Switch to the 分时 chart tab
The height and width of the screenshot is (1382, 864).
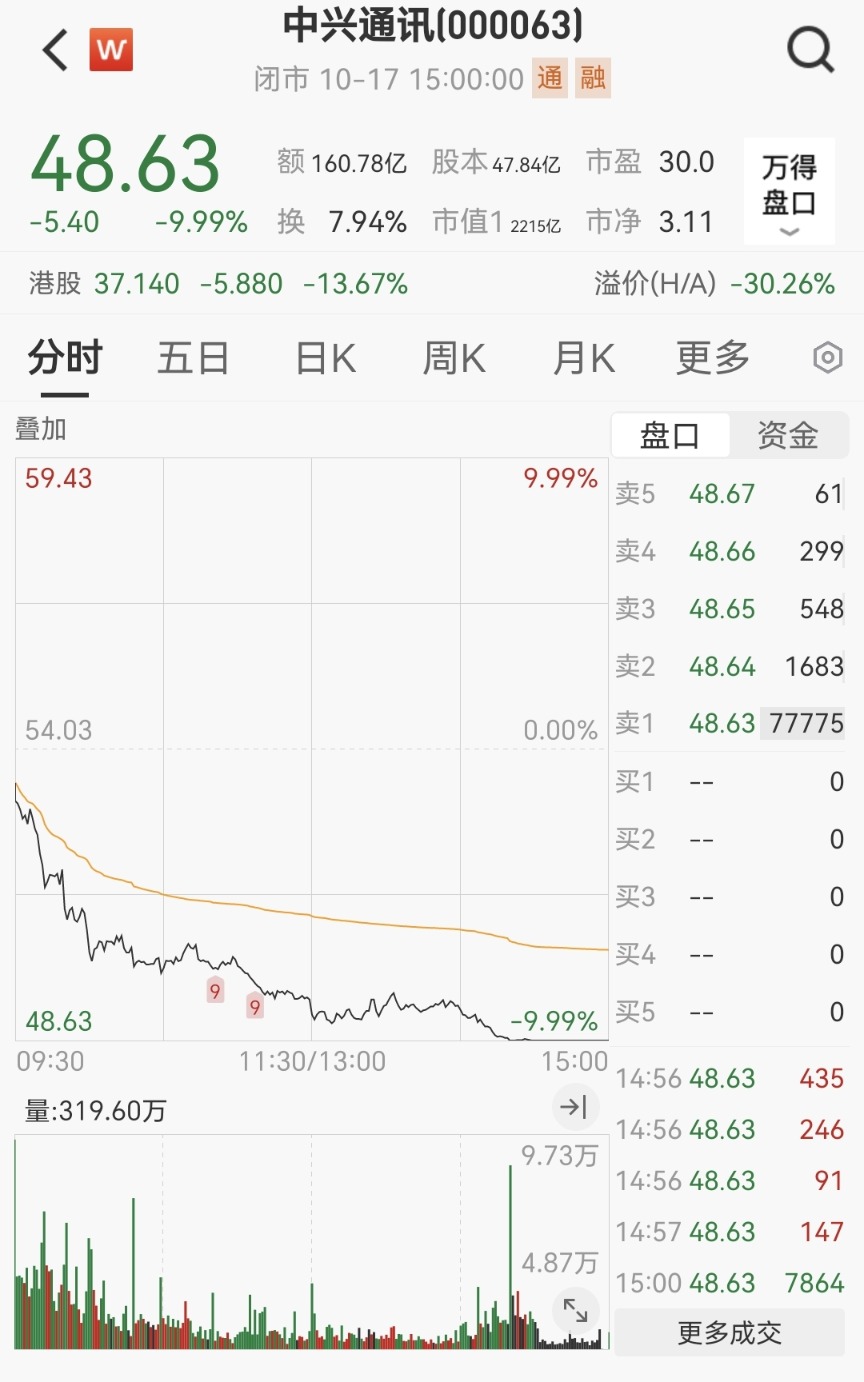(65, 357)
